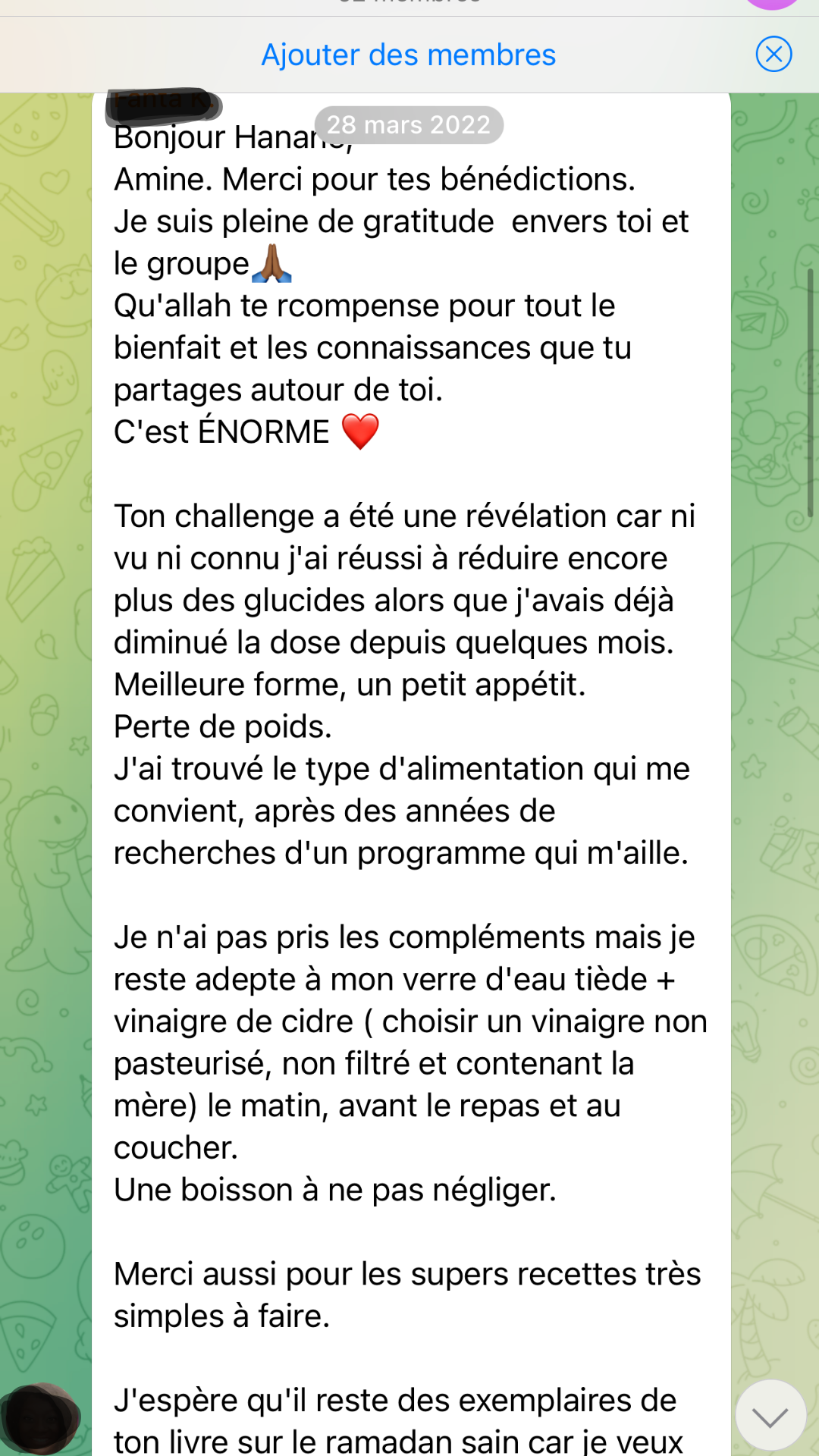The width and height of the screenshot is (819, 1456).
Task: Dismiss the Ajouter des membres banner
Action: [x=773, y=55]
